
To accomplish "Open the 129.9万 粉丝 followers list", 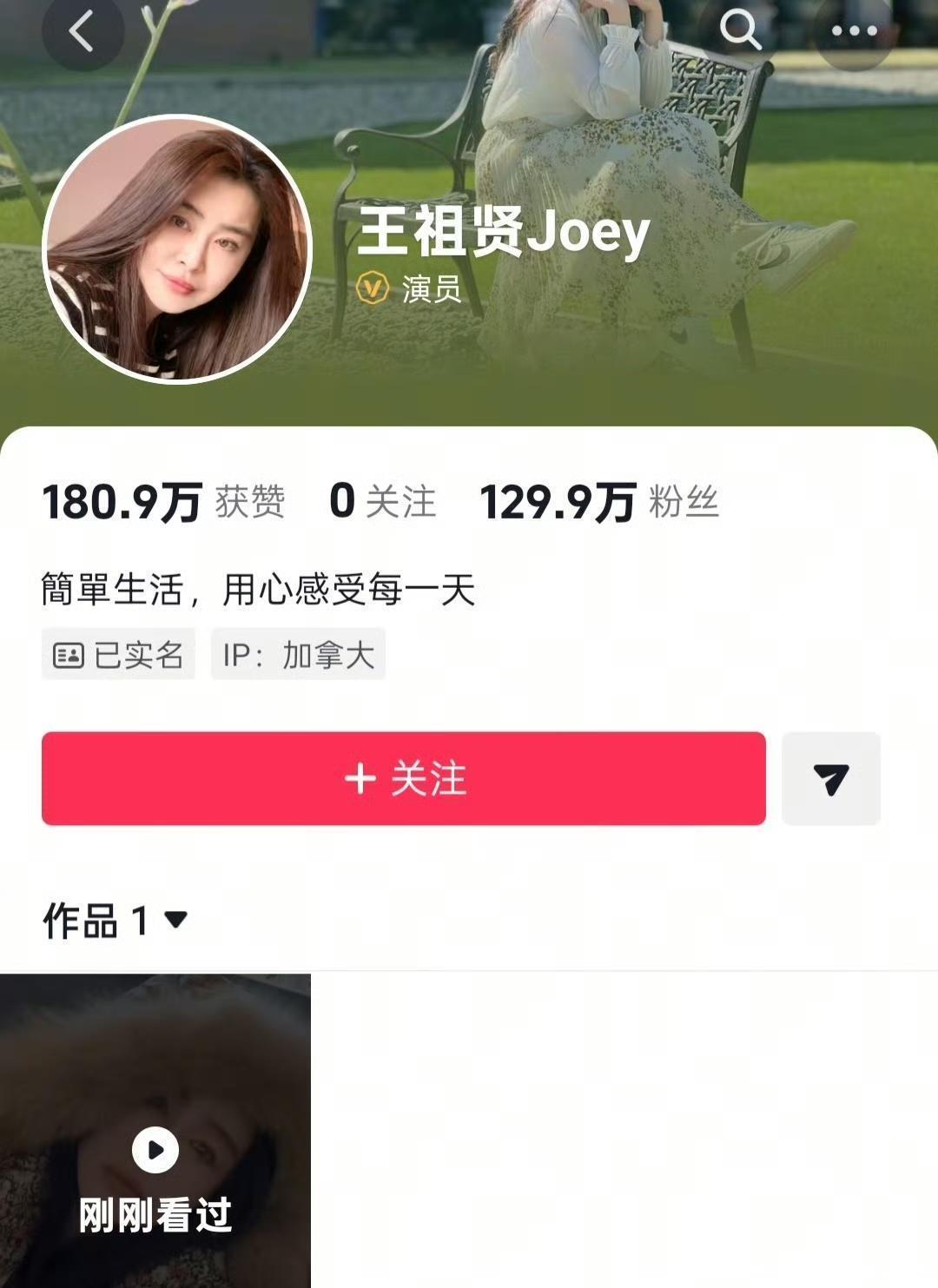I will (x=599, y=502).
